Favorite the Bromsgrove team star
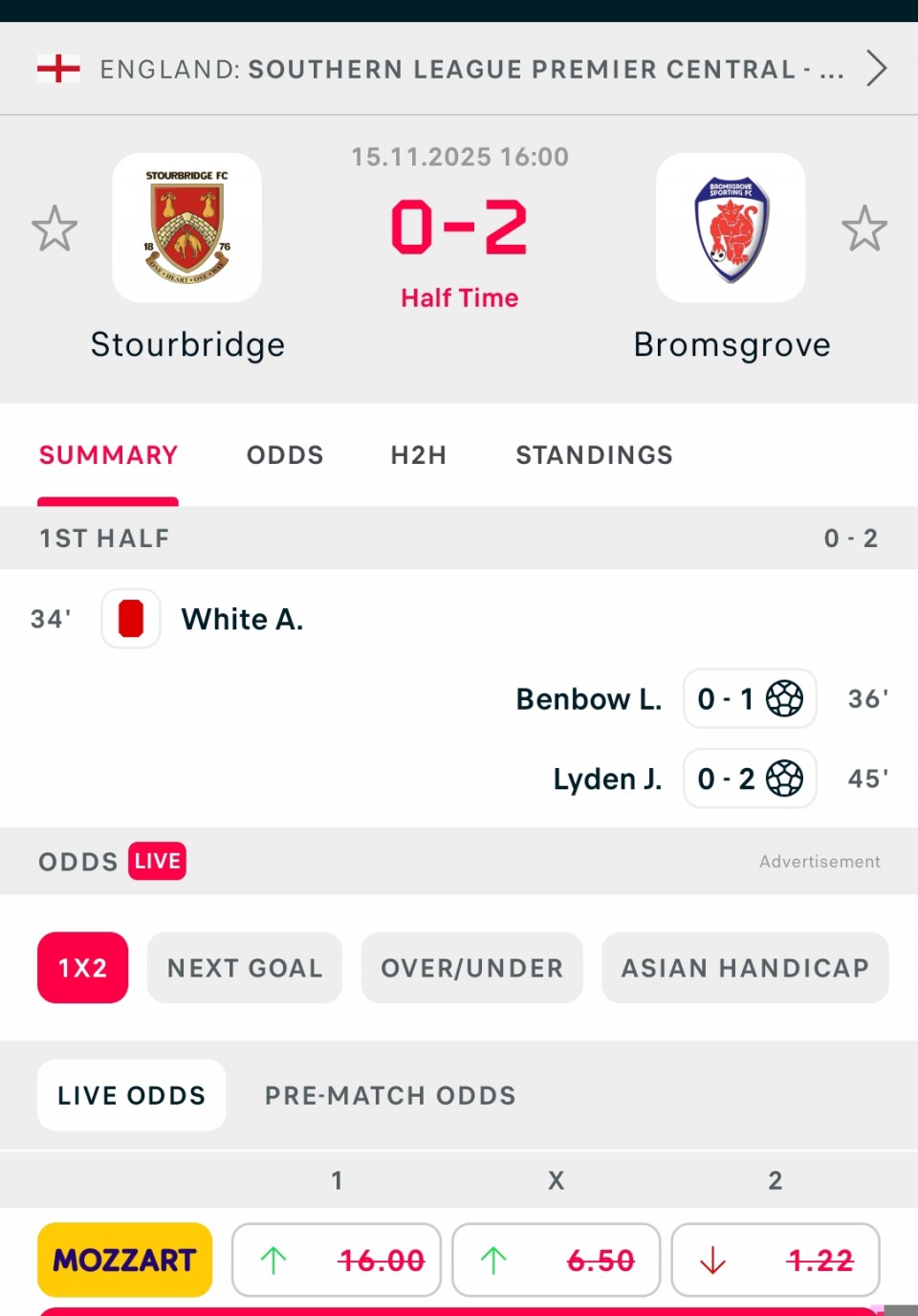The width and height of the screenshot is (918, 1316). point(863,229)
